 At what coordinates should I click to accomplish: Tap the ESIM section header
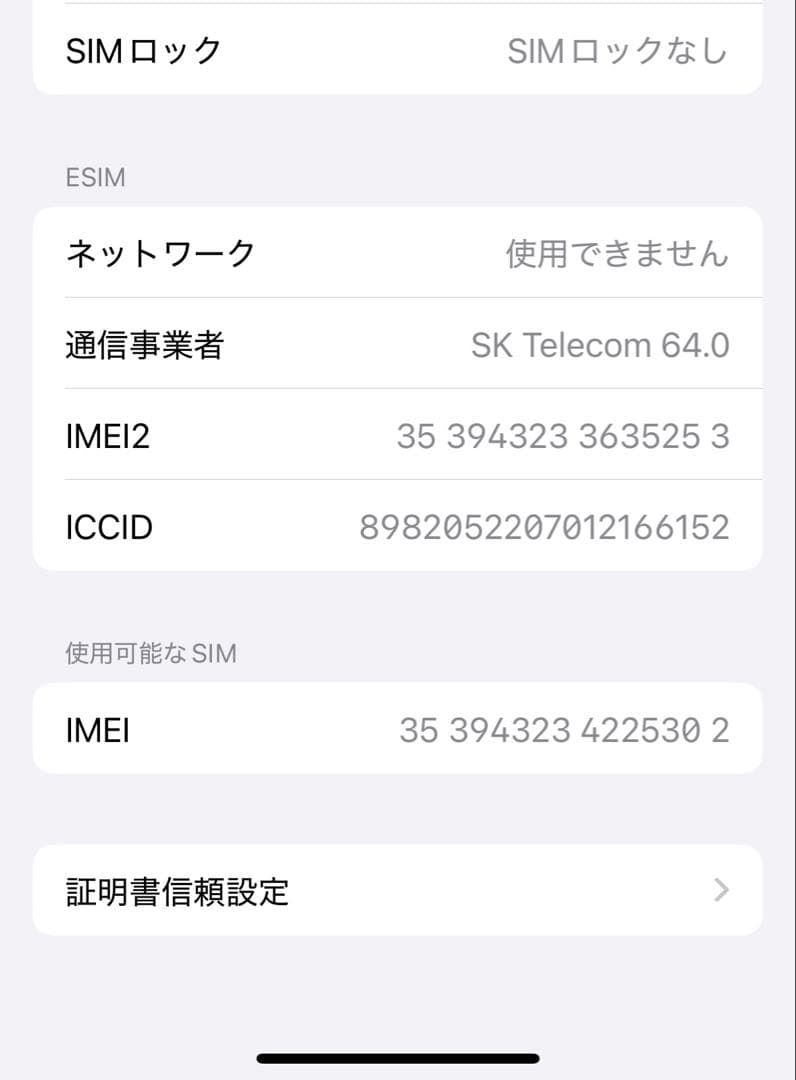[x=95, y=177]
